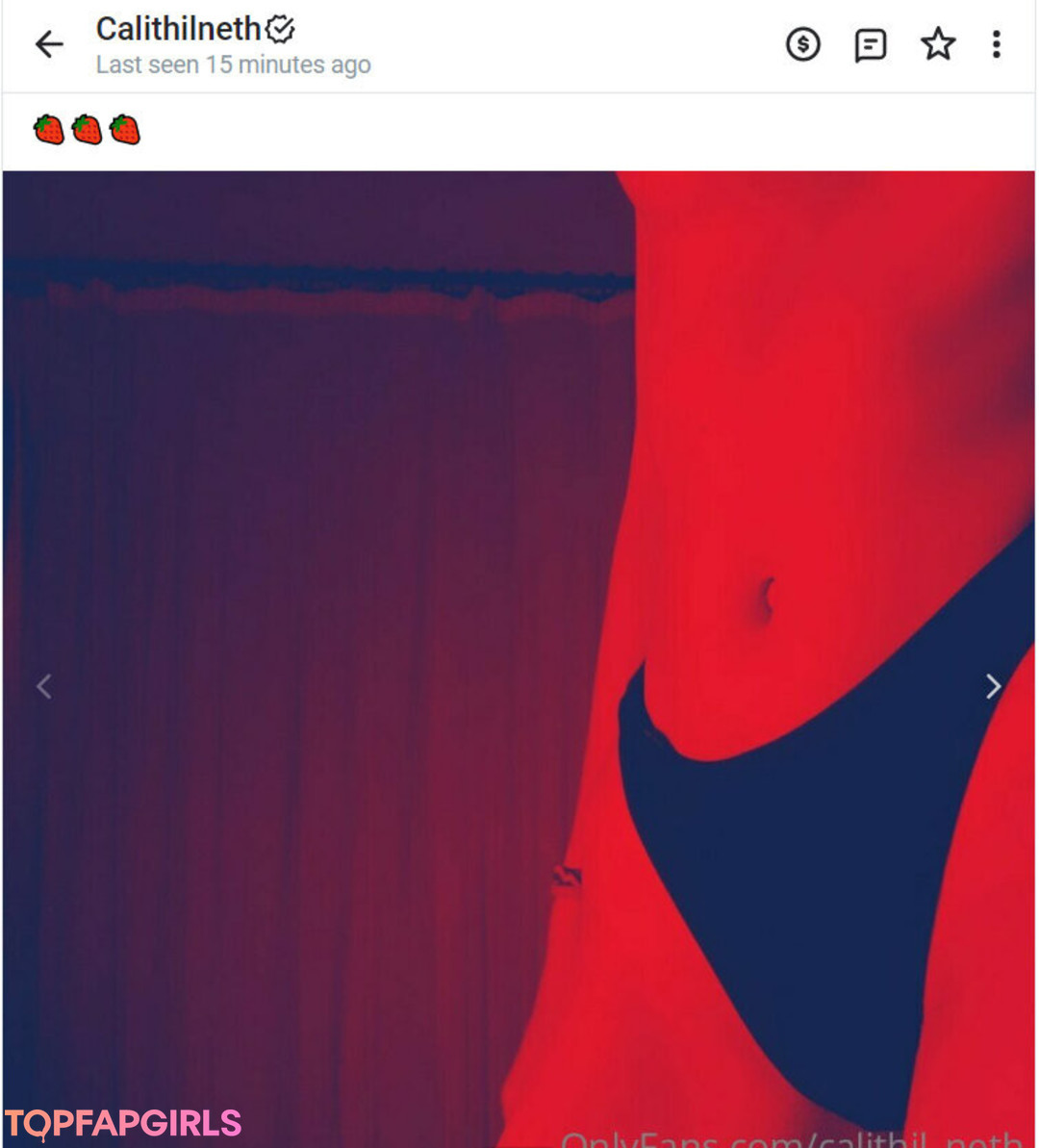Open the Calithilneth profile name
The height and width of the screenshot is (1148, 1039).
(x=179, y=30)
